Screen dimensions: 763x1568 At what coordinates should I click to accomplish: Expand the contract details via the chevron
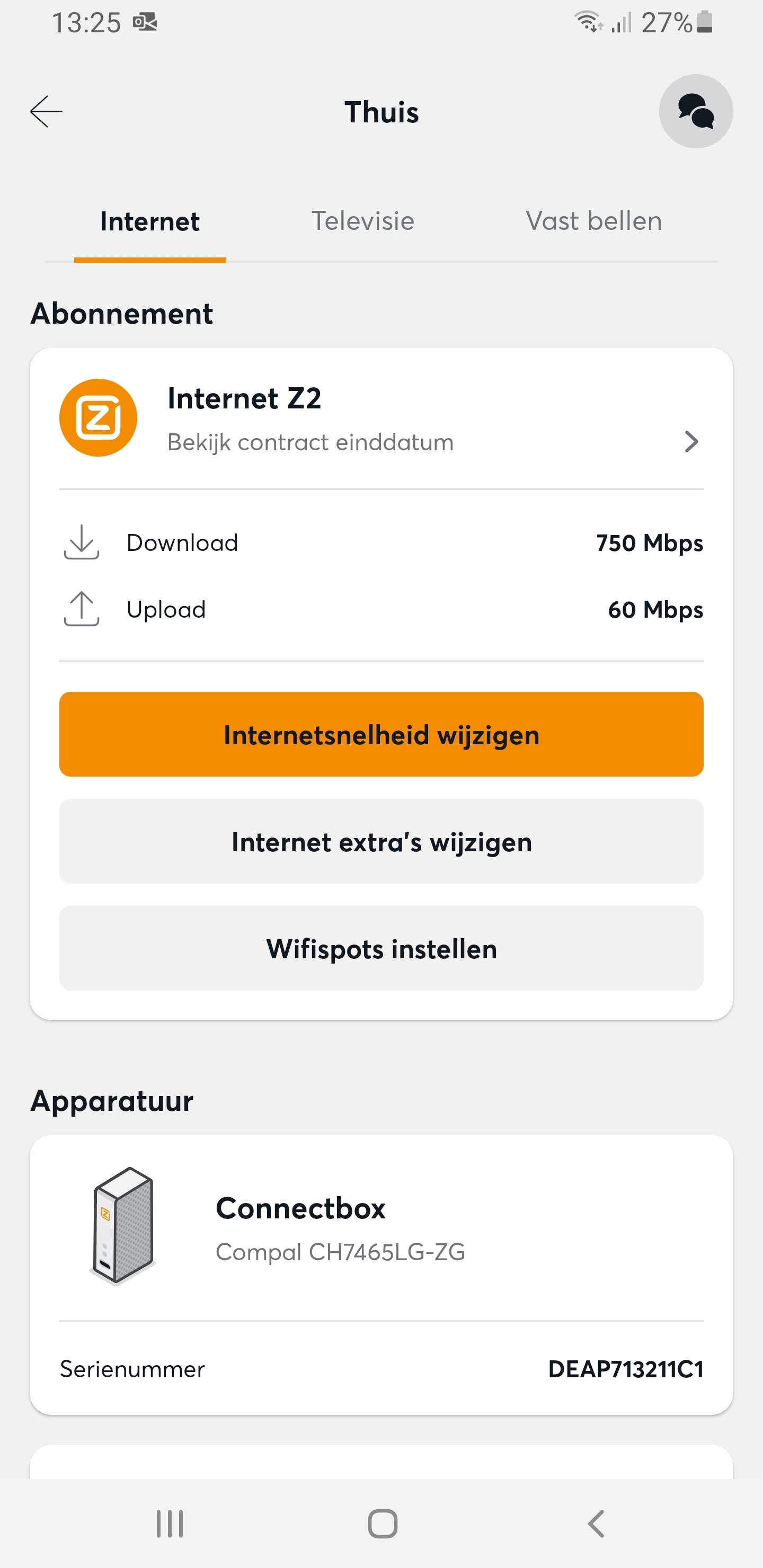(x=691, y=442)
